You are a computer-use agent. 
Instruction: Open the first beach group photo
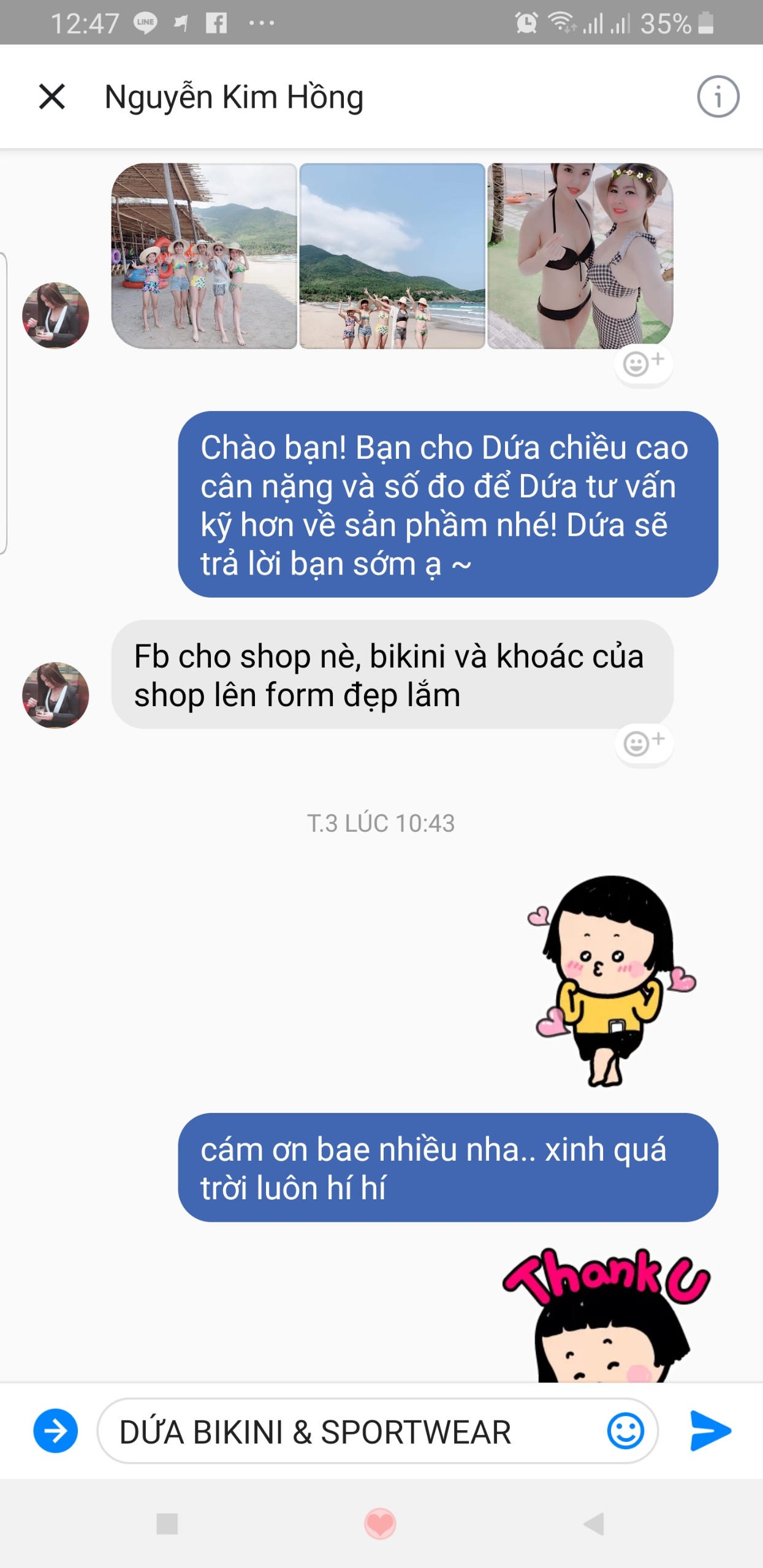tap(204, 256)
